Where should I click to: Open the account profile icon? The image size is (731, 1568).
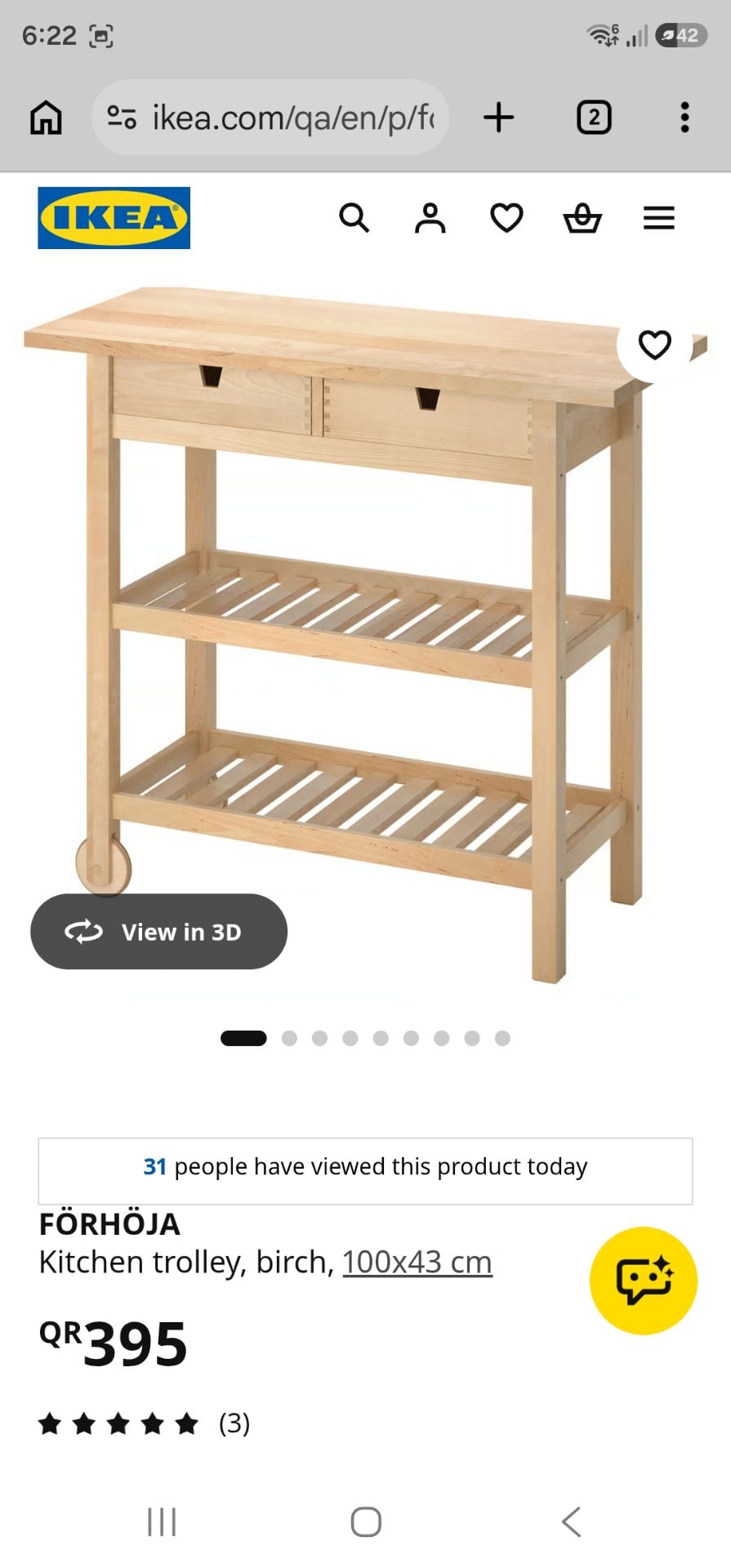[x=430, y=218]
